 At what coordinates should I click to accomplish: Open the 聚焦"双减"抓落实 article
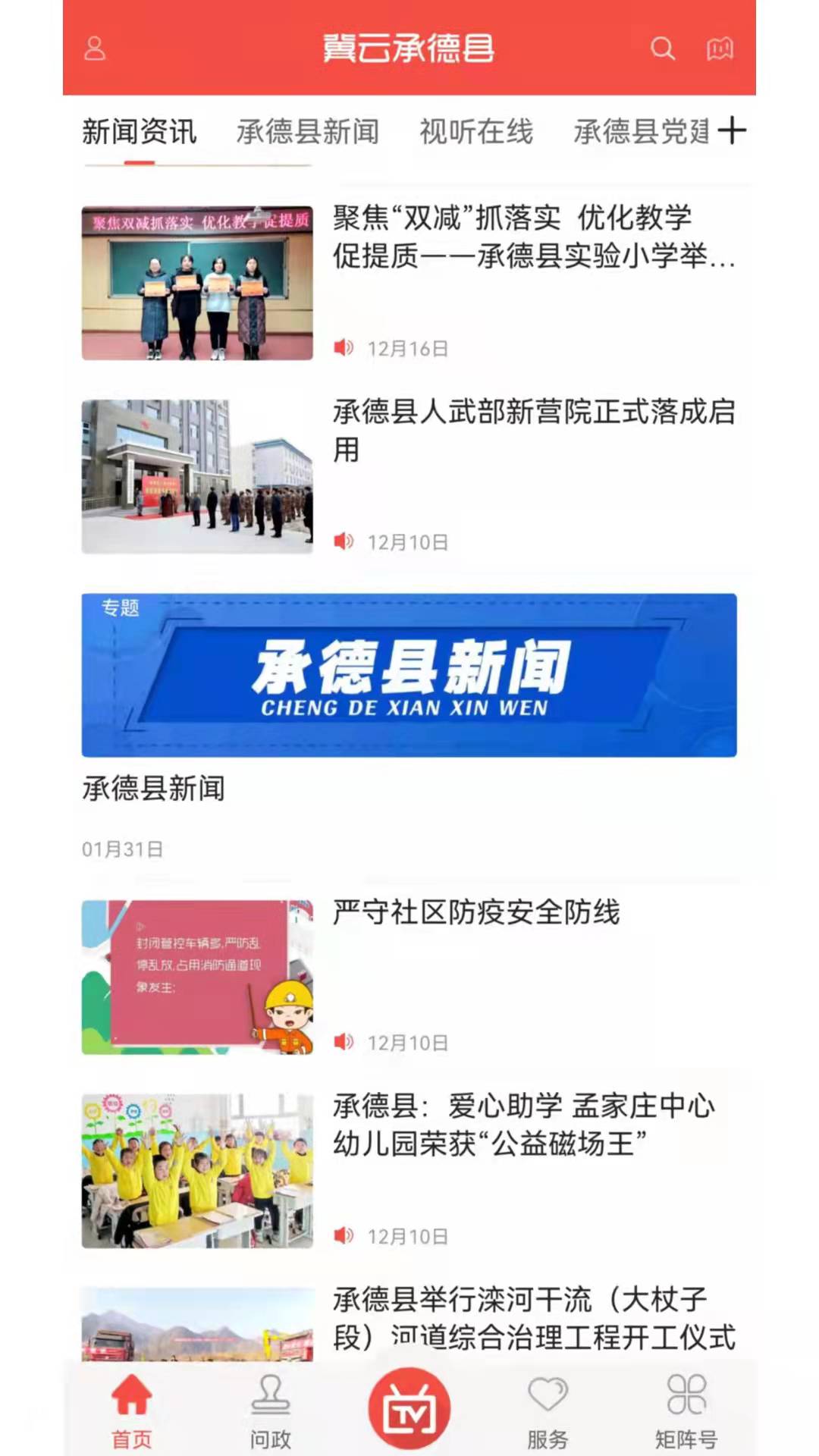click(x=409, y=282)
